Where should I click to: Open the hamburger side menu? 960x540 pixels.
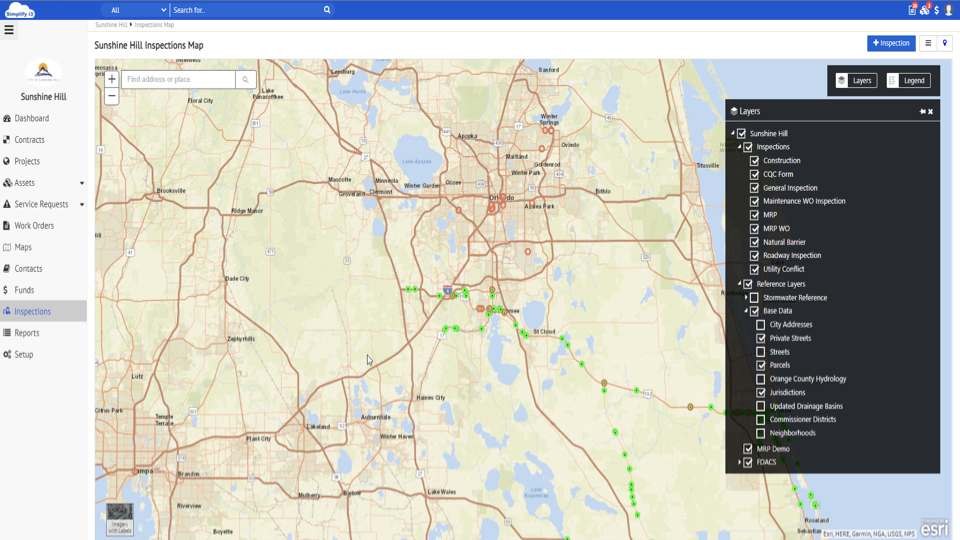tap(9, 30)
